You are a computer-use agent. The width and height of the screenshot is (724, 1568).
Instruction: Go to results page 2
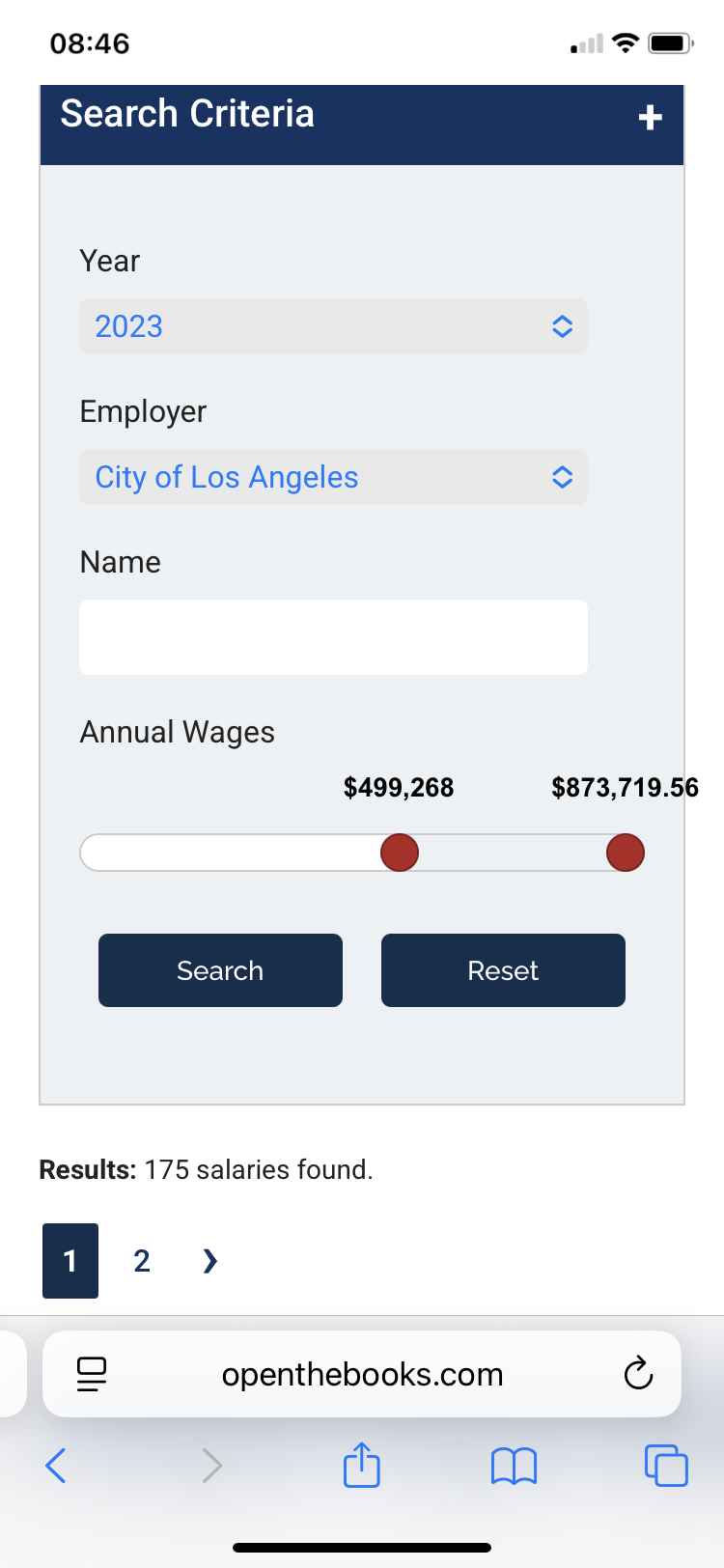142,1261
